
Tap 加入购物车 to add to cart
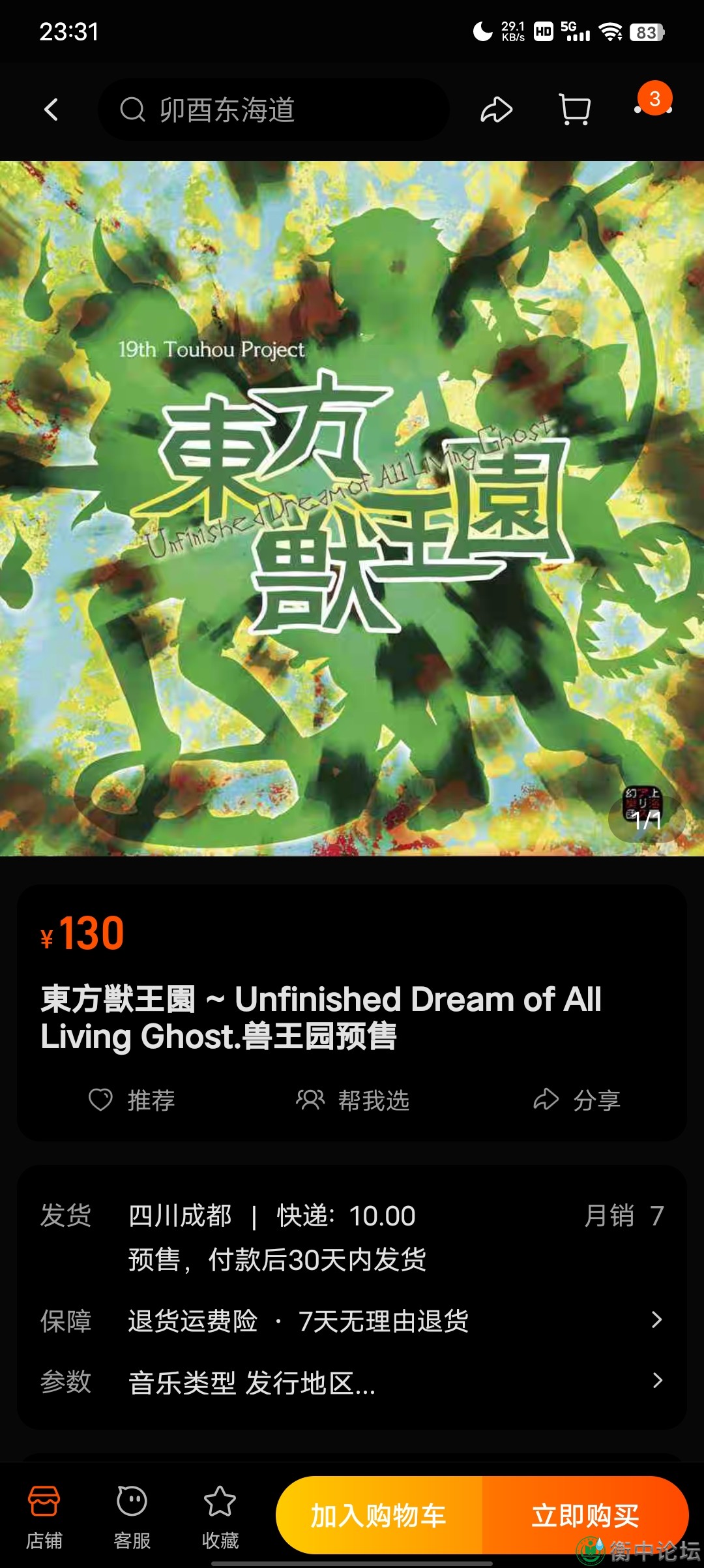pyautogui.click(x=379, y=1515)
